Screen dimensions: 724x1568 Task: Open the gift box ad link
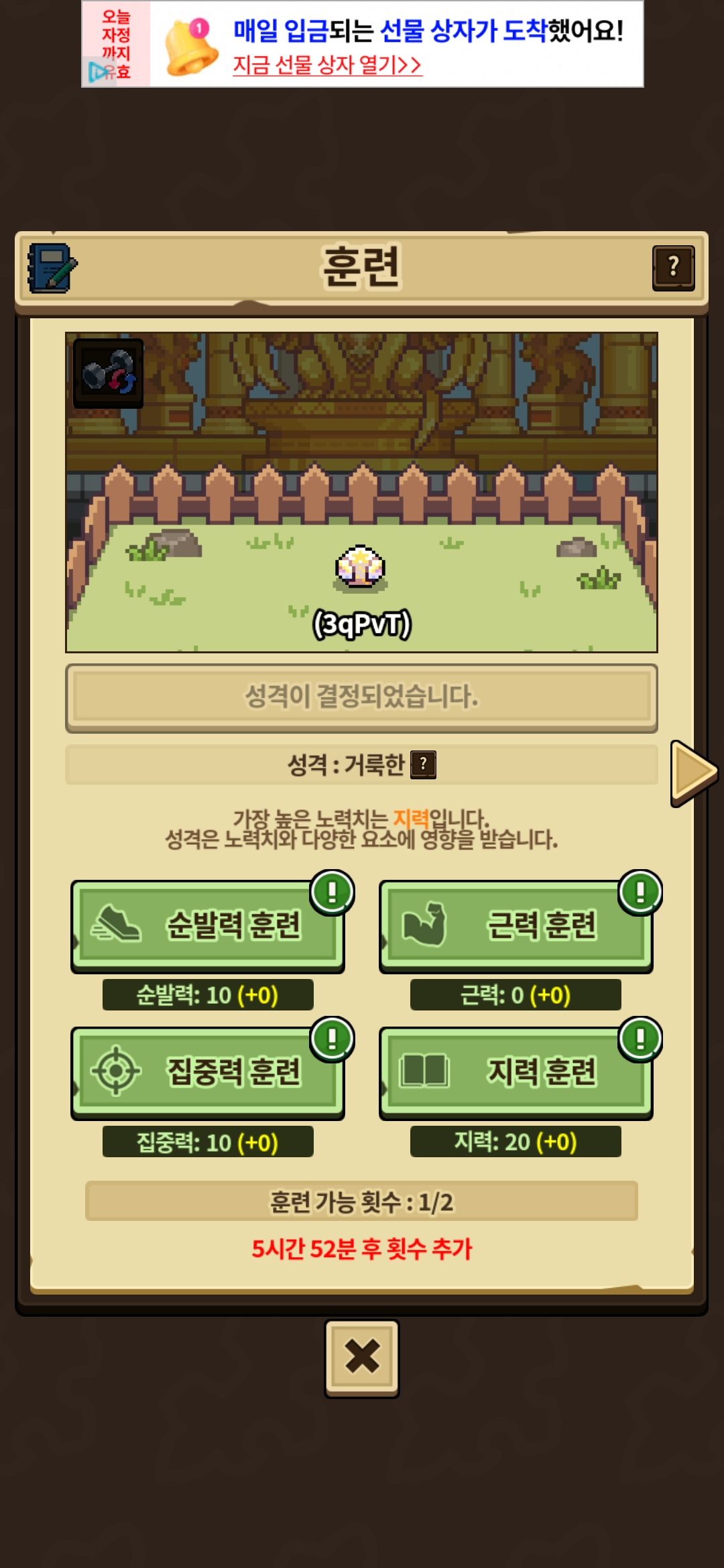coord(327,65)
